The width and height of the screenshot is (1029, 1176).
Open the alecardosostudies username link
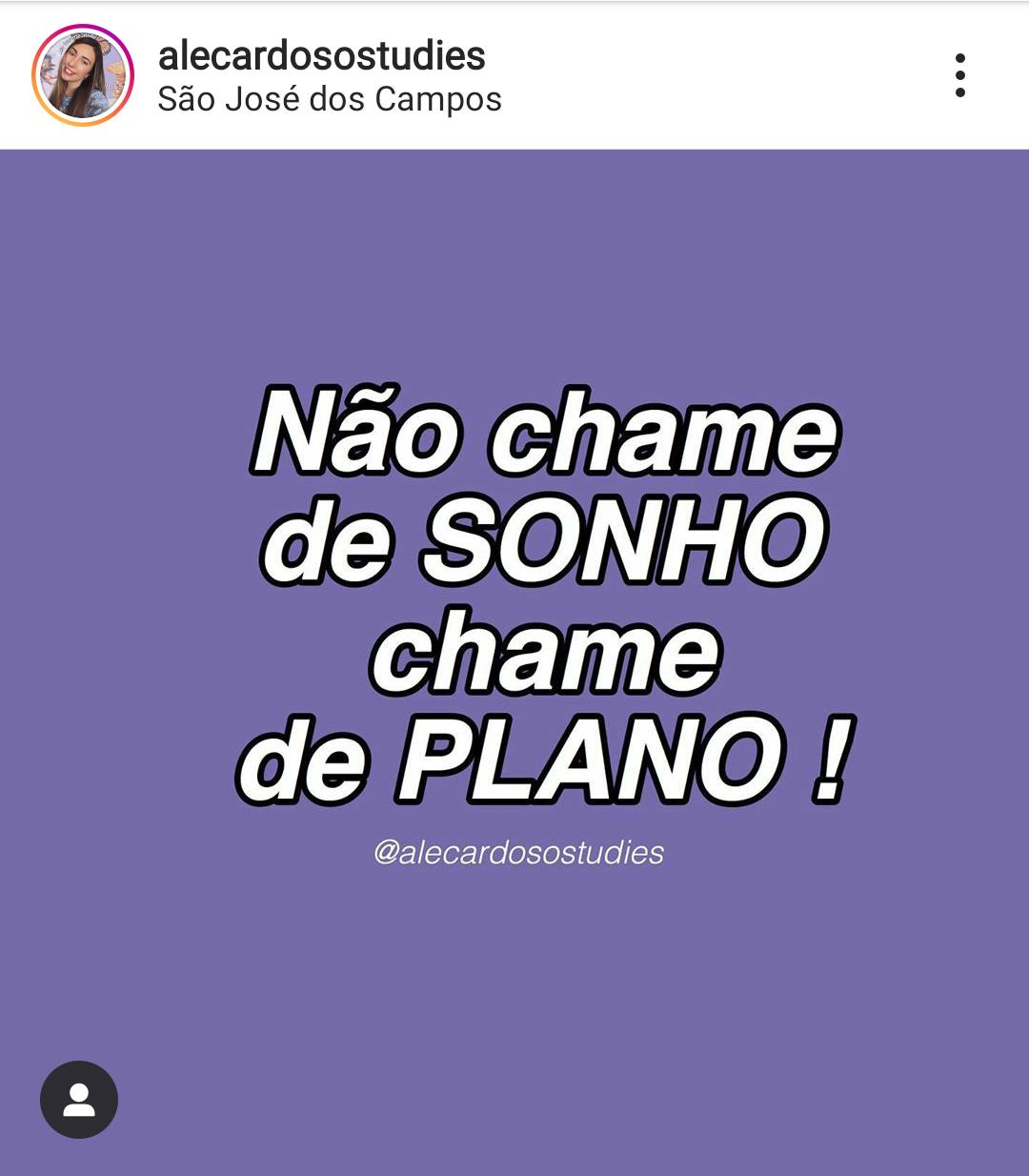pyautogui.click(x=321, y=55)
